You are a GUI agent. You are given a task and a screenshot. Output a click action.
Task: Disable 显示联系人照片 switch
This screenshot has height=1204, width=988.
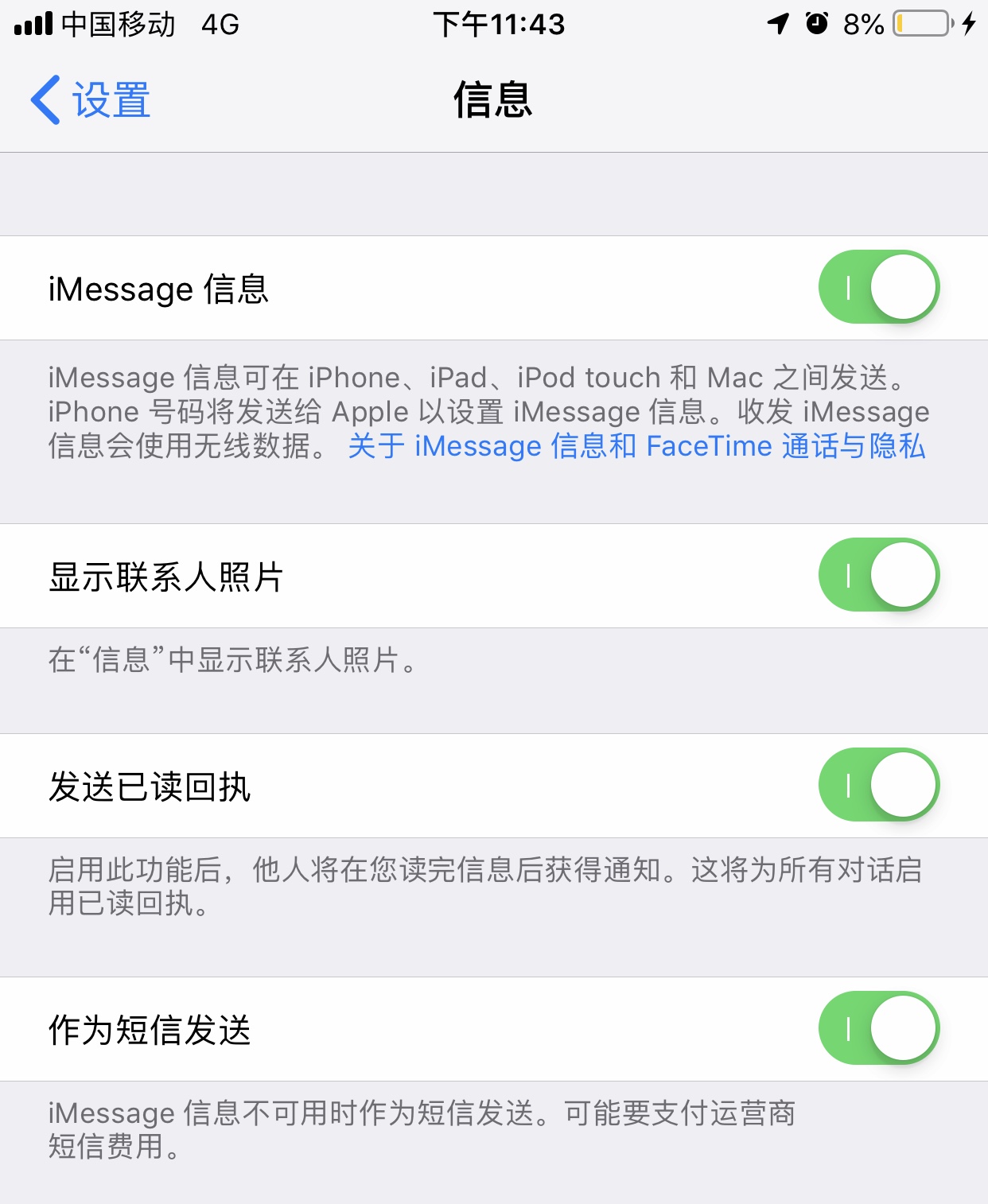pyautogui.click(x=878, y=575)
